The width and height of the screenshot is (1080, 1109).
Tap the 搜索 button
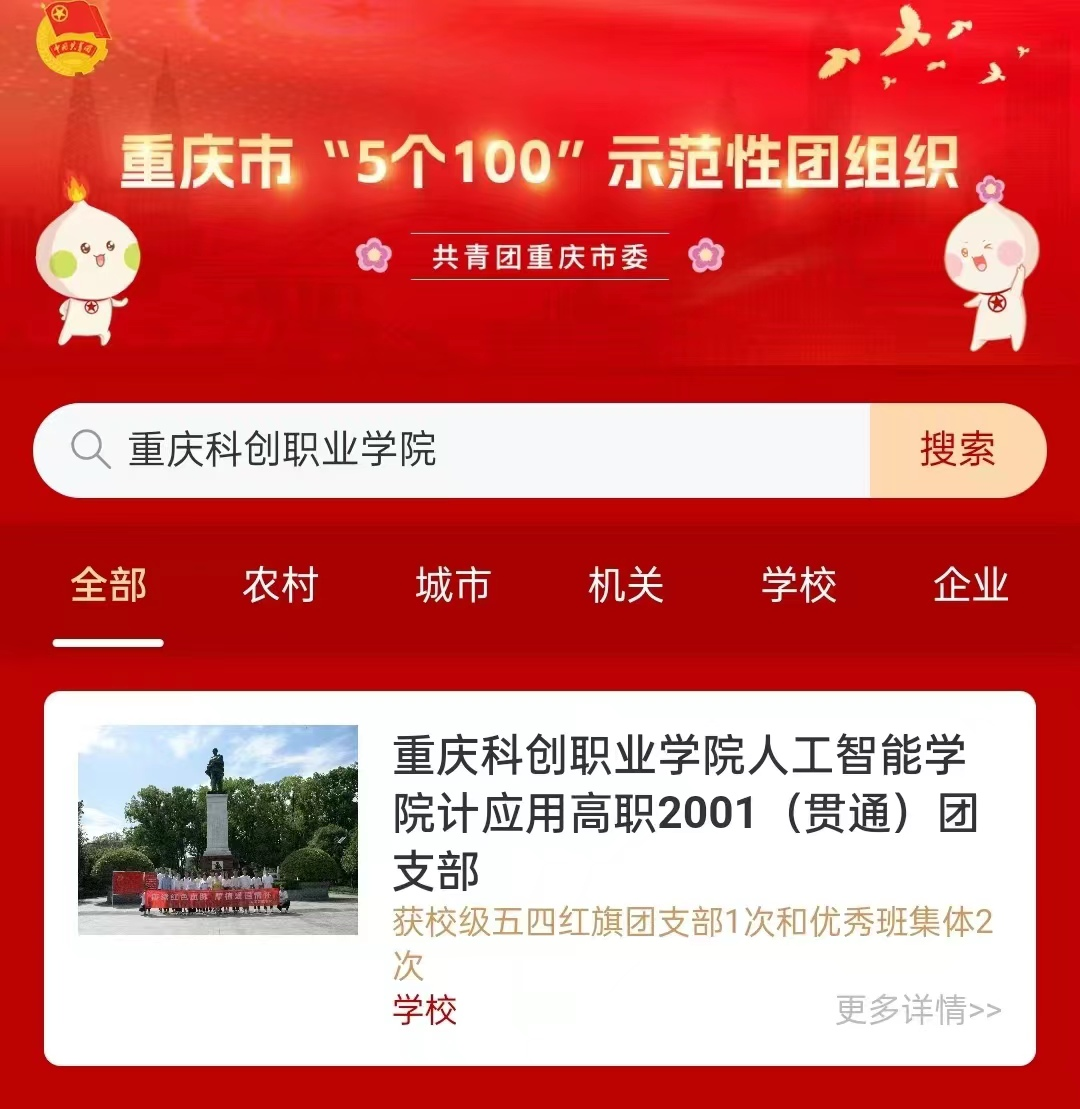pyautogui.click(x=957, y=451)
